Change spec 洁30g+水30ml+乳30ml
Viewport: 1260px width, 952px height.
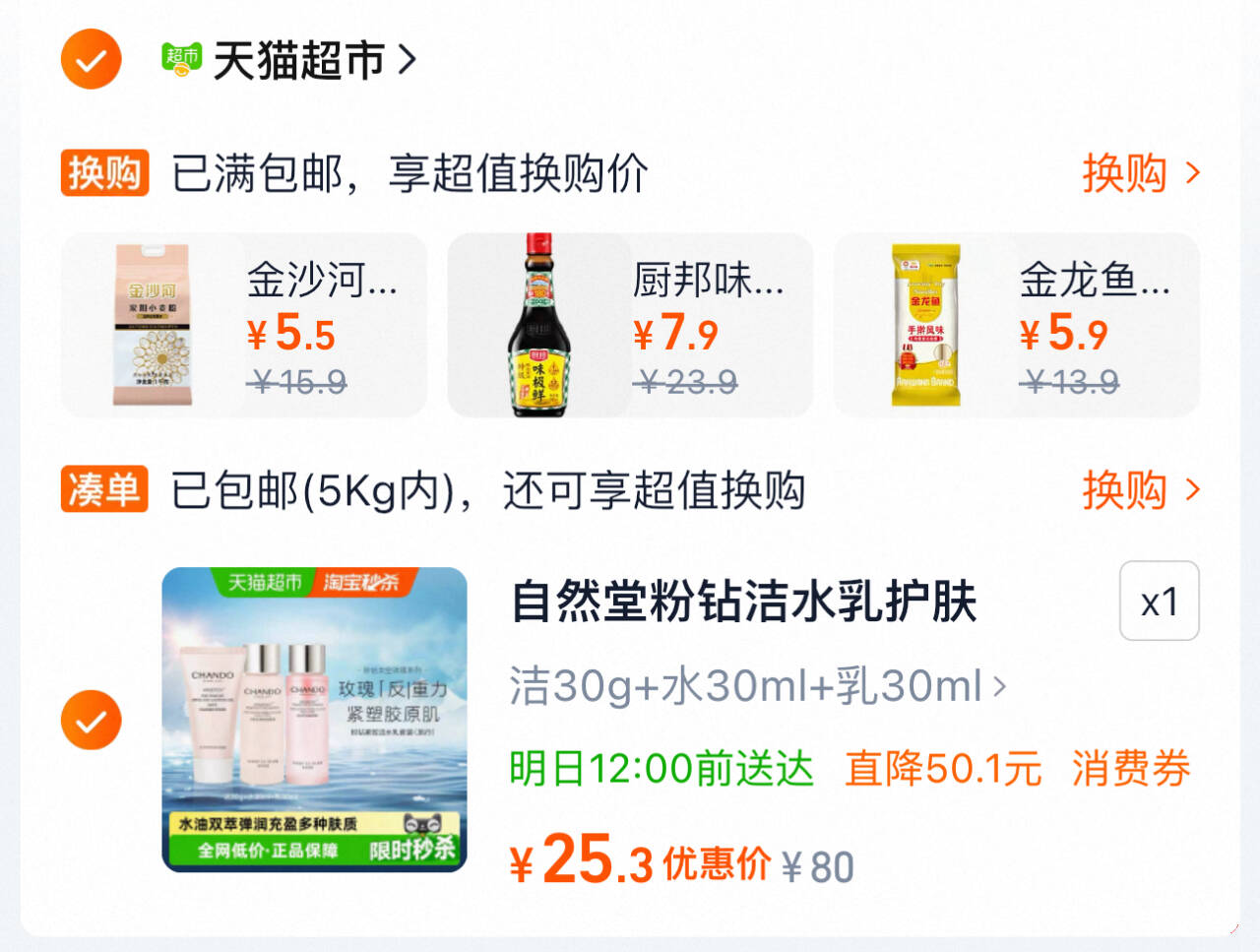coord(756,686)
